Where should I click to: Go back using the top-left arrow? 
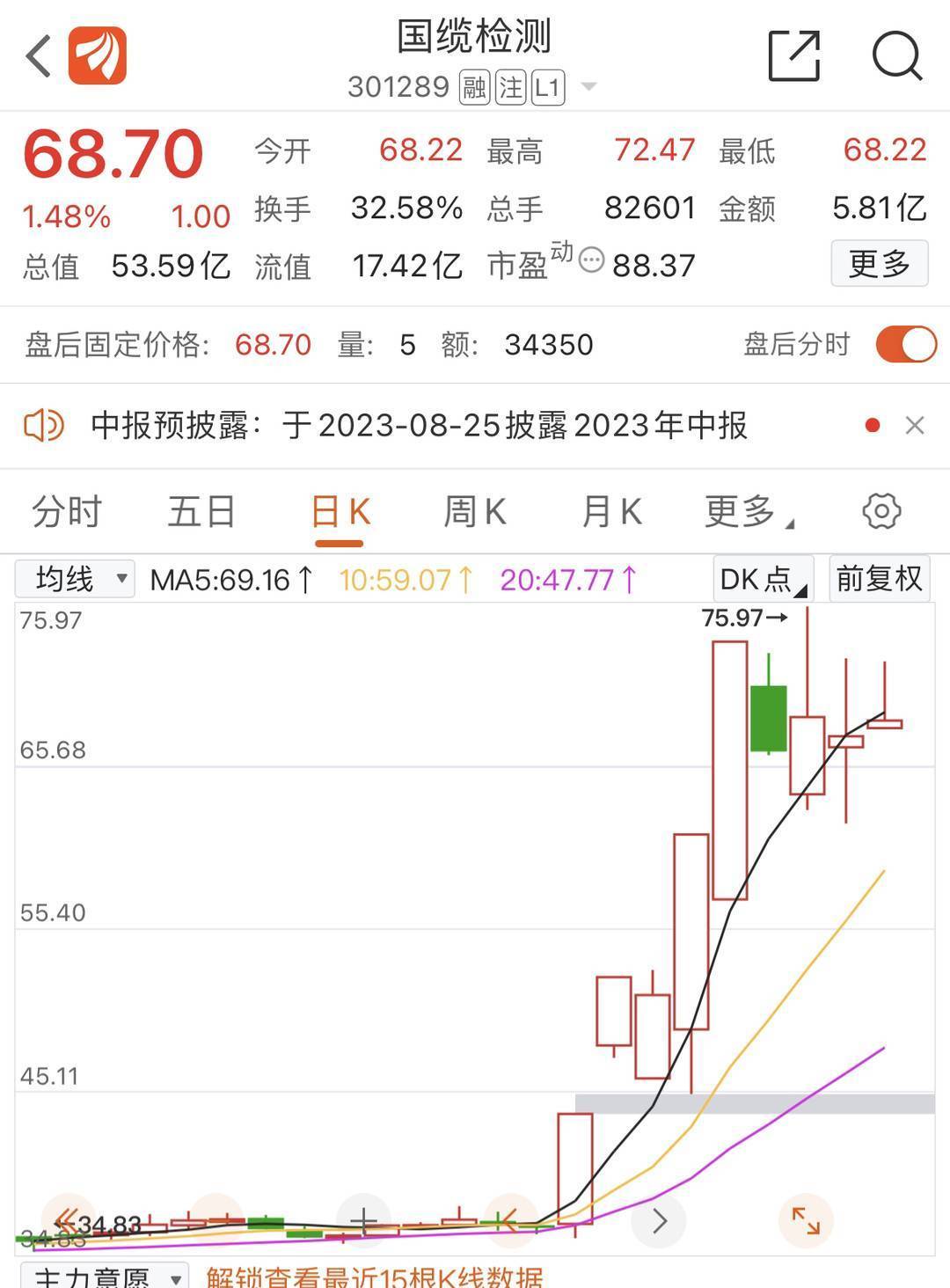tap(39, 57)
